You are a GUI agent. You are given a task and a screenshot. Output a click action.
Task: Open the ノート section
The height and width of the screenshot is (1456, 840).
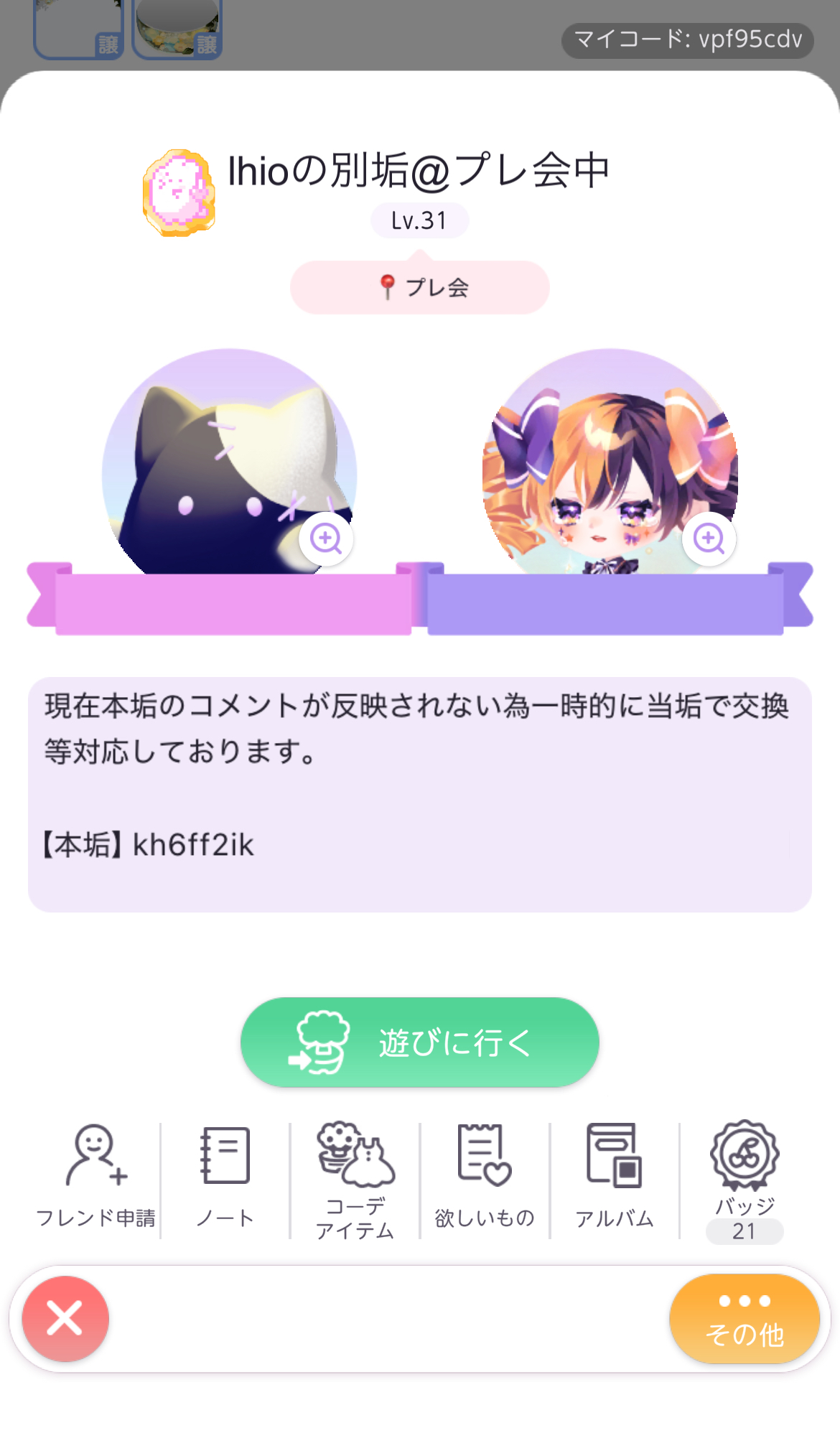[x=225, y=1179]
